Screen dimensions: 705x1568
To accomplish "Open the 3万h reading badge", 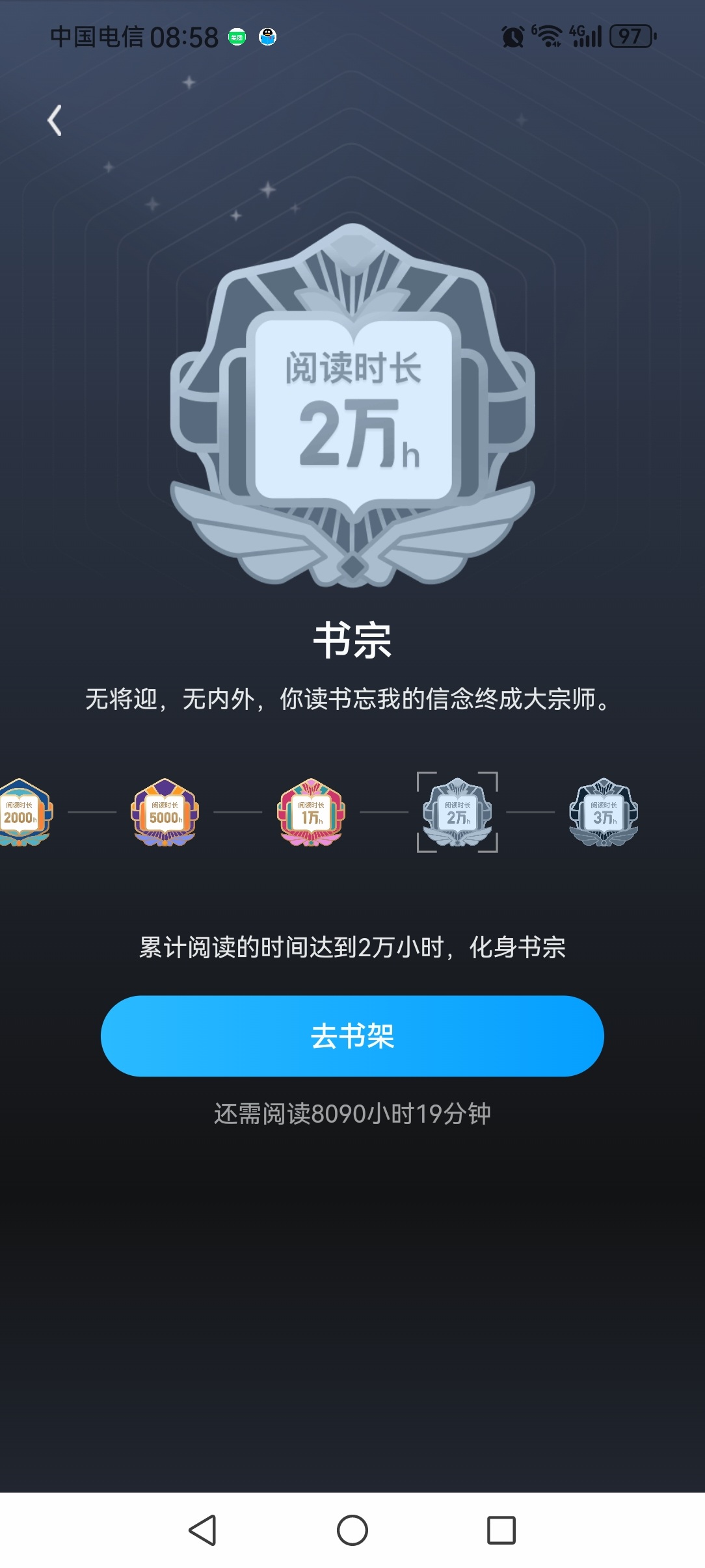I will click(x=604, y=813).
